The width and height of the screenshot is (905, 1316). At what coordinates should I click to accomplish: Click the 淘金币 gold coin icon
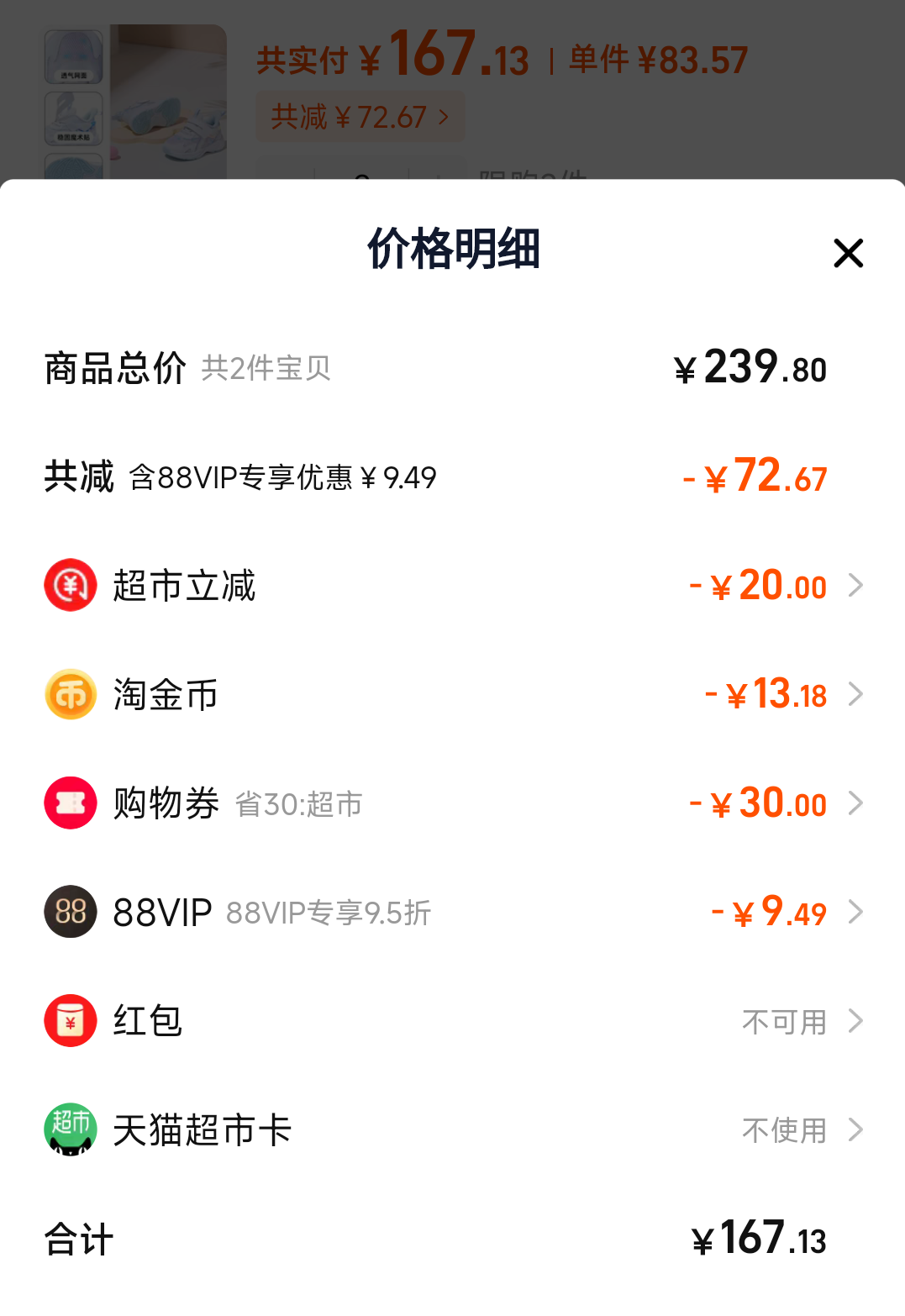[x=70, y=694]
